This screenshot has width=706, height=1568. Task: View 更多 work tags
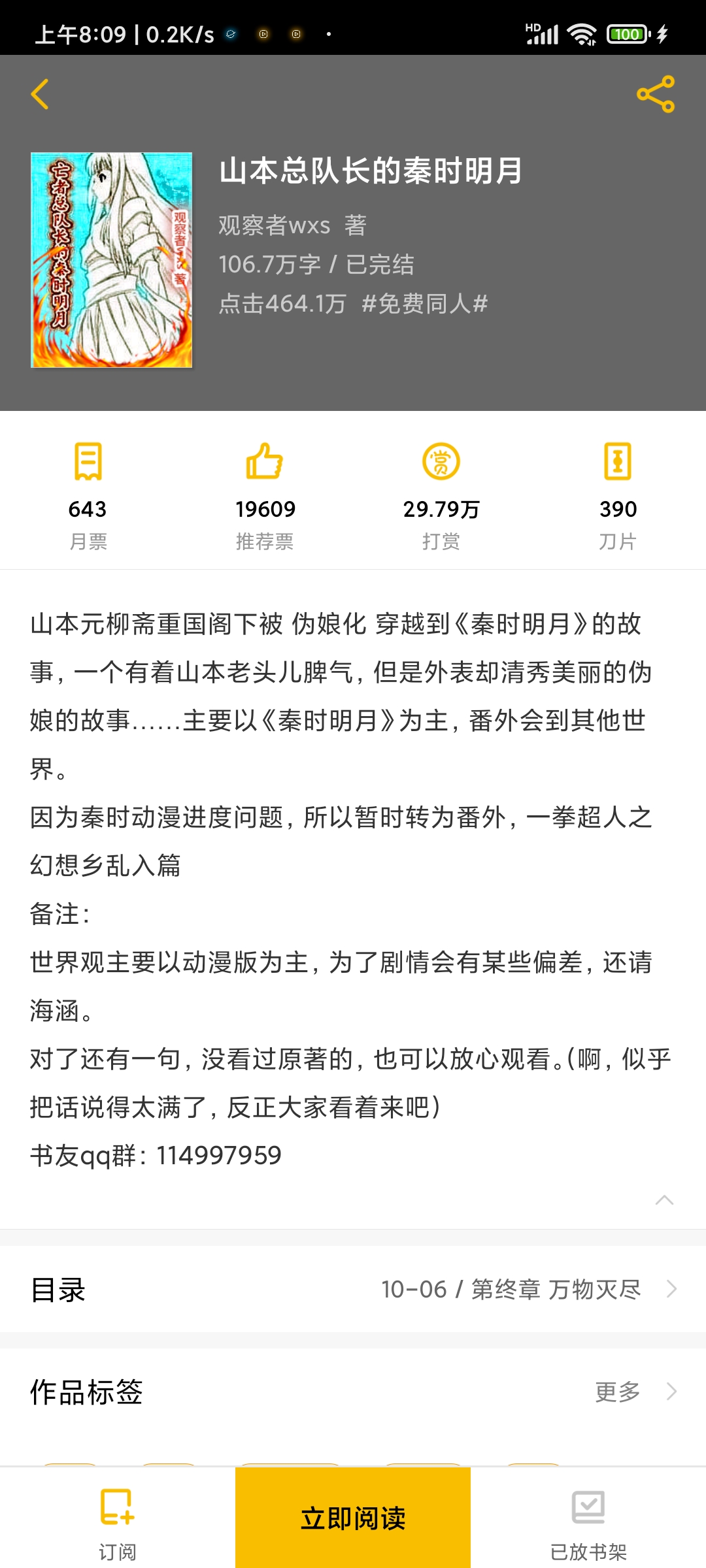[x=634, y=1392]
